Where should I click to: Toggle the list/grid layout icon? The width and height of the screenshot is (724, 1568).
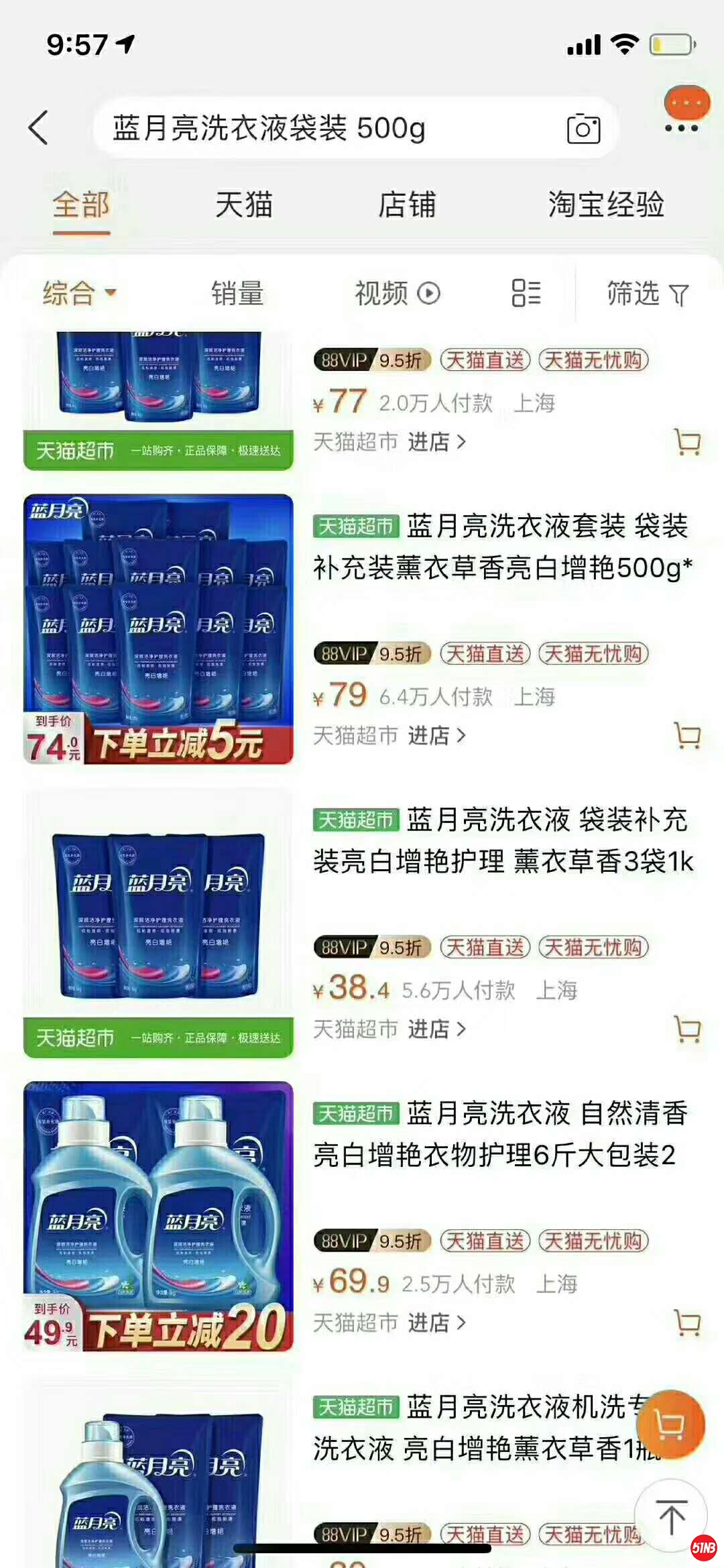(x=526, y=293)
